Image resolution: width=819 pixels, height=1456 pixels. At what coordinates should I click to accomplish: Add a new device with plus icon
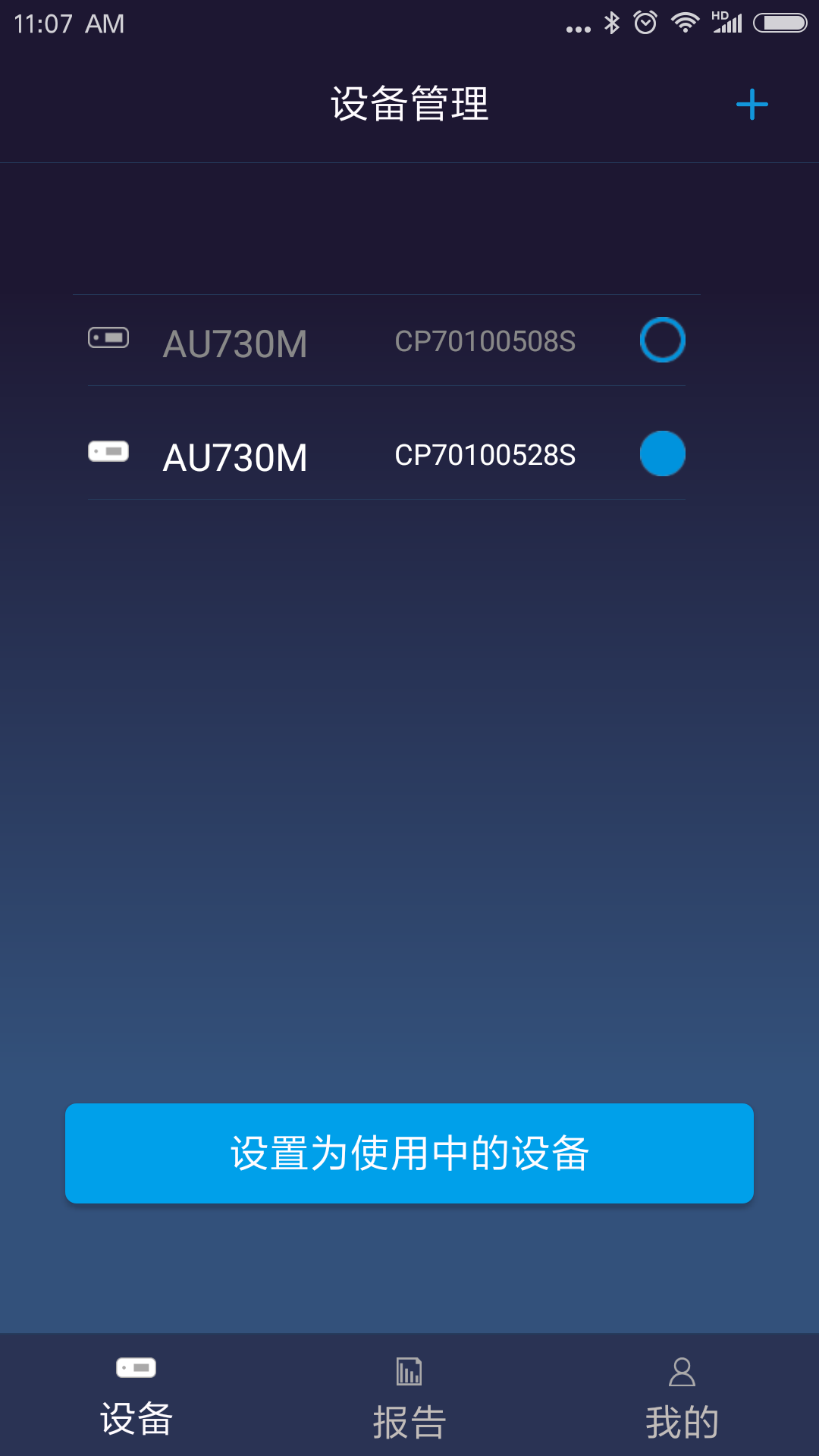752,104
